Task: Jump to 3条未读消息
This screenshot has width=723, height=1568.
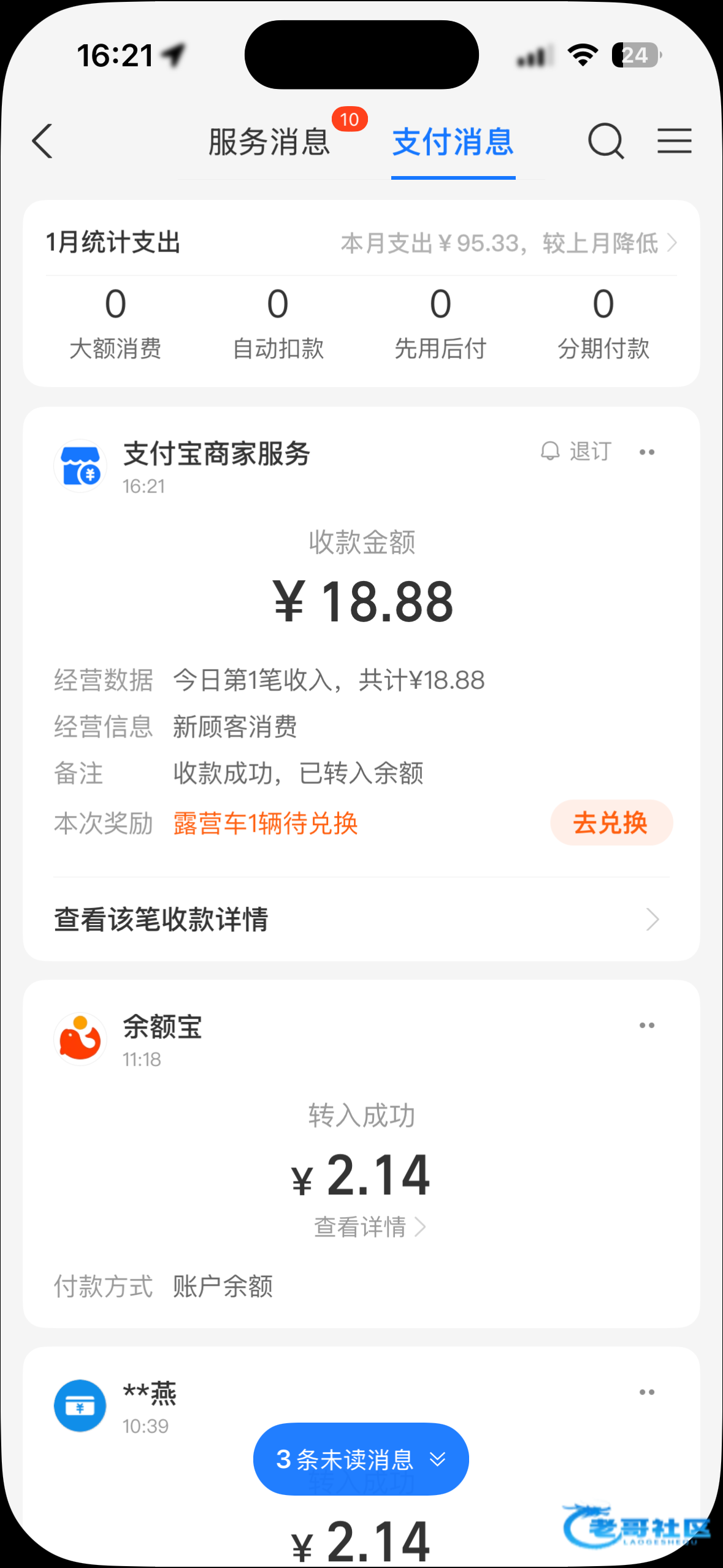Action: pos(361,1459)
